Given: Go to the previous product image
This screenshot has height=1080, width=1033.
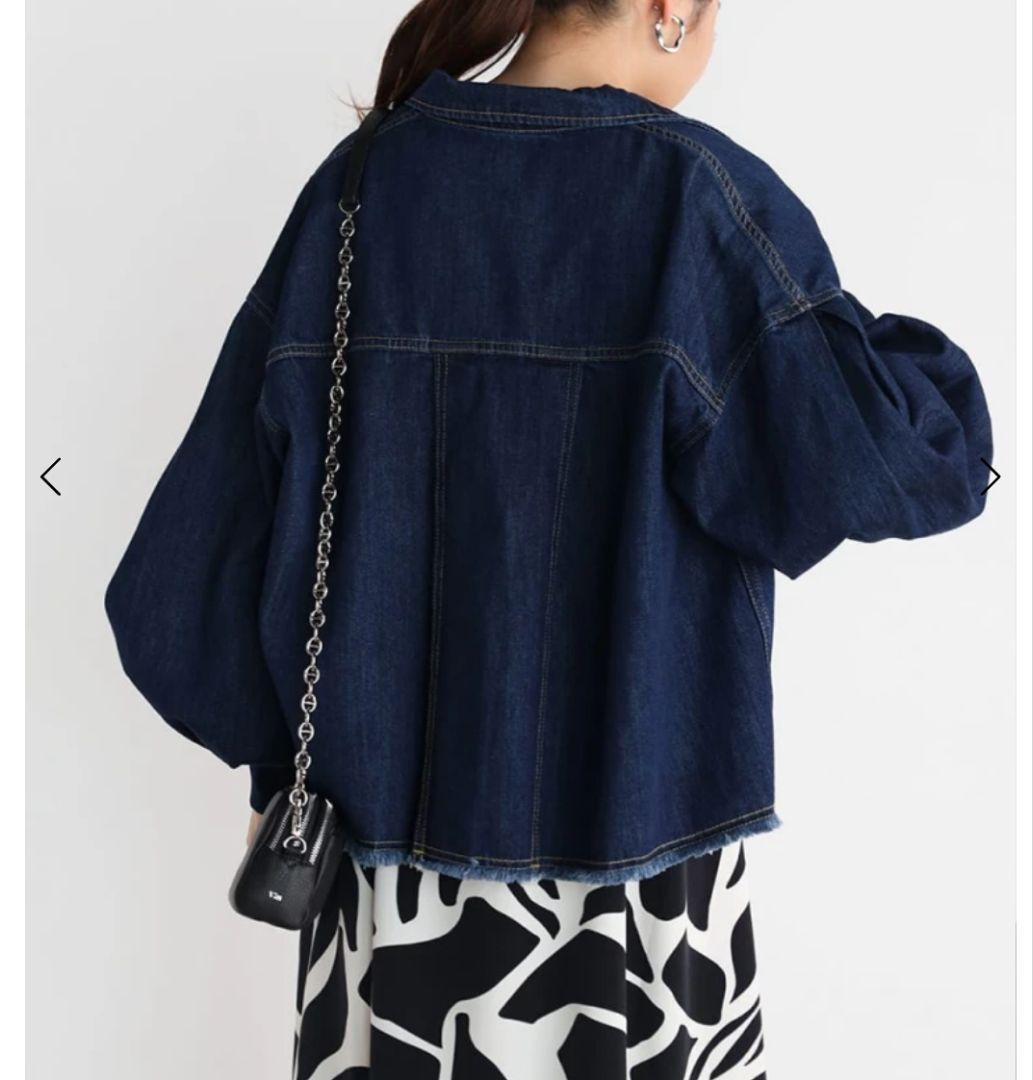Looking at the screenshot, I should 50,477.
